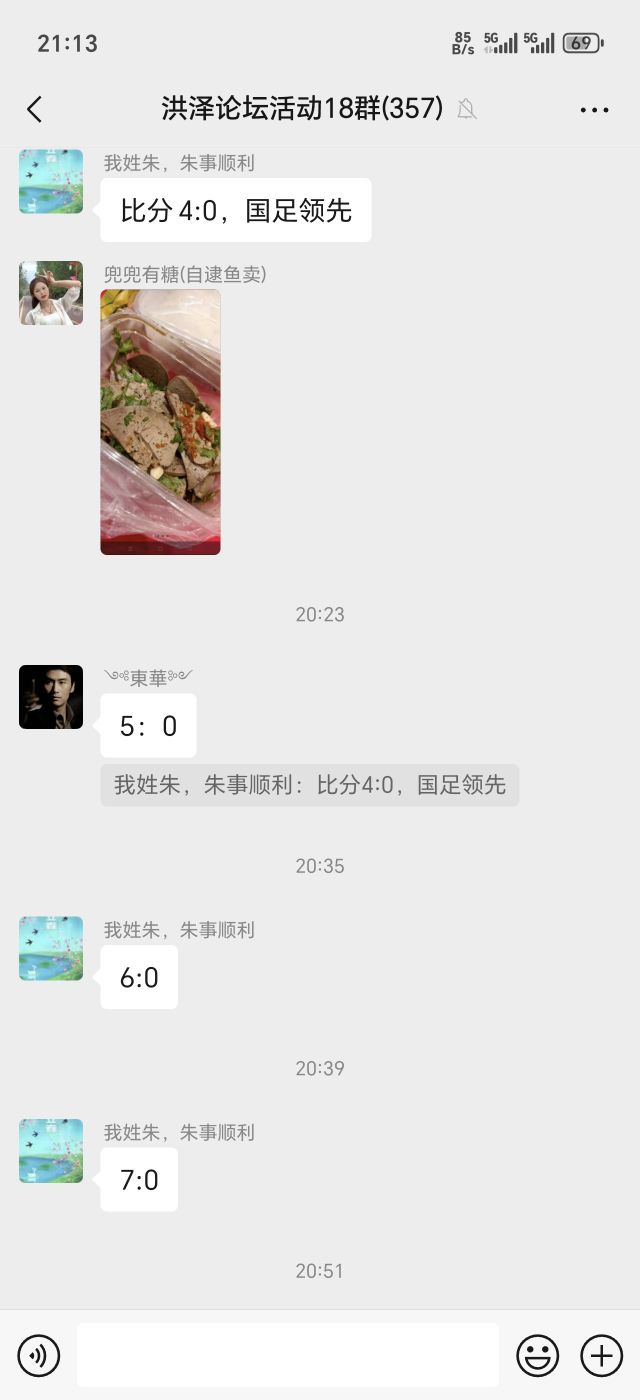Switch to voice message input
Viewport: 640px width, 1400px height.
point(39,1356)
